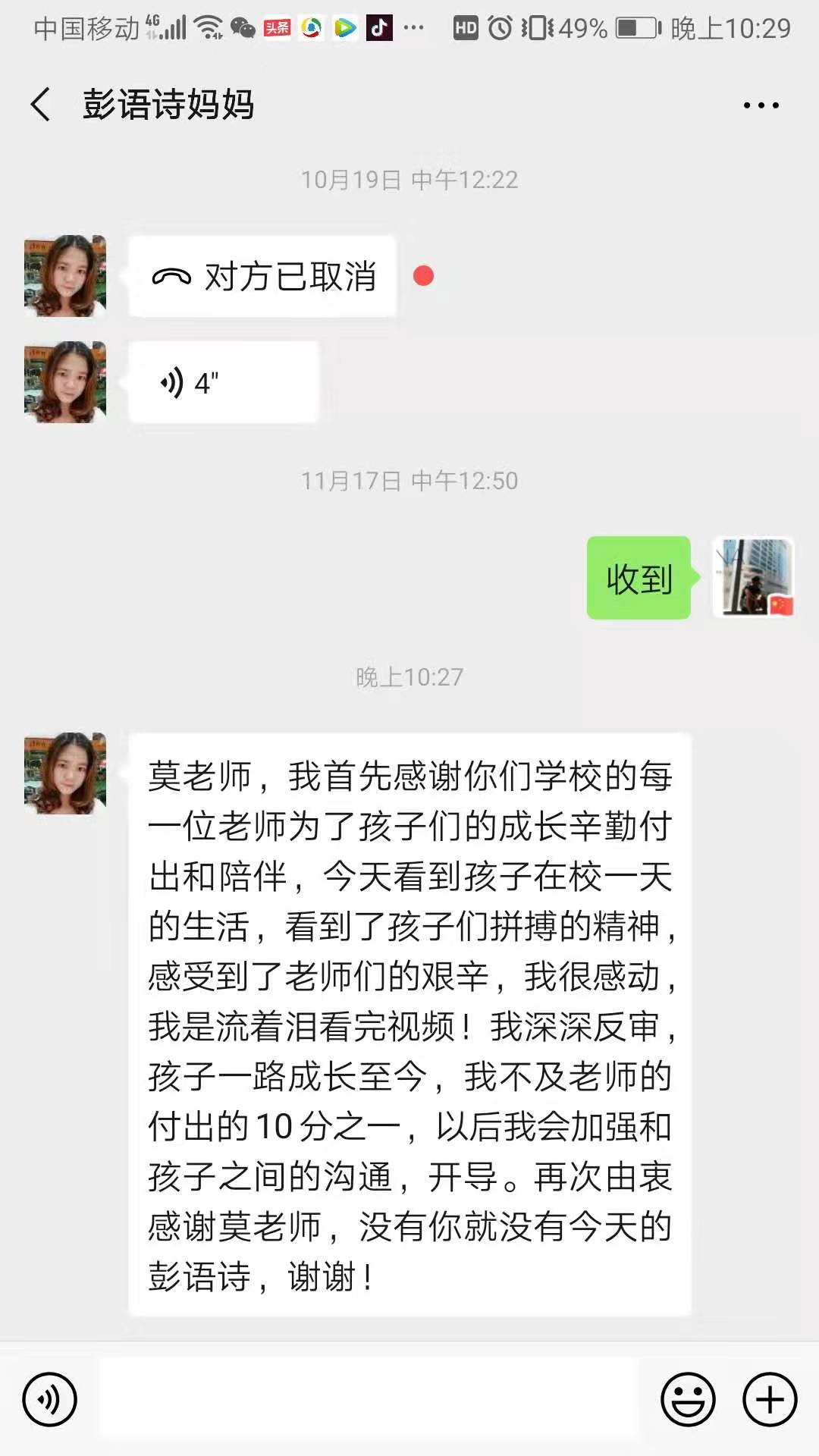Switch to voice input mode
This screenshot has width=819, height=1456.
(x=49, y=1399)
